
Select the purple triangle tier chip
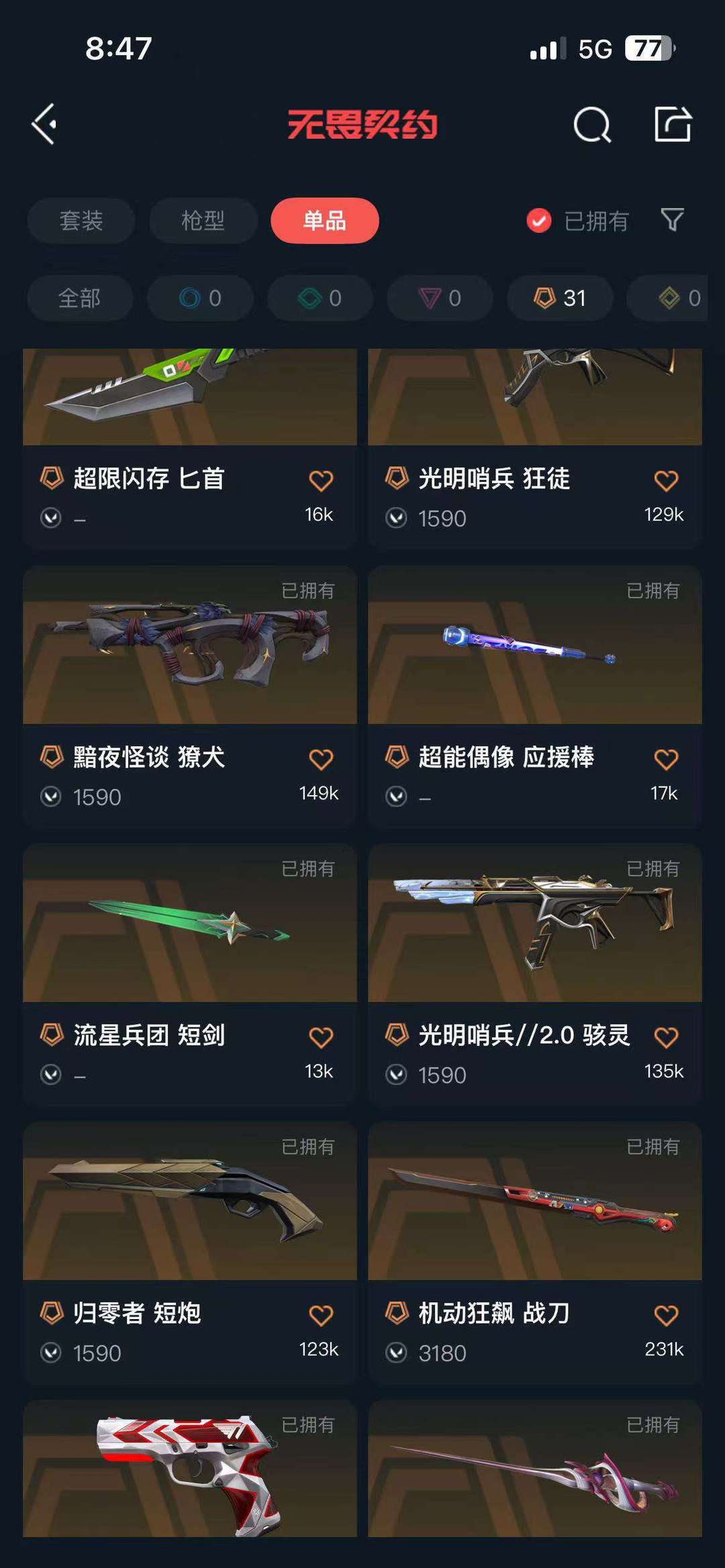(440, 298)
